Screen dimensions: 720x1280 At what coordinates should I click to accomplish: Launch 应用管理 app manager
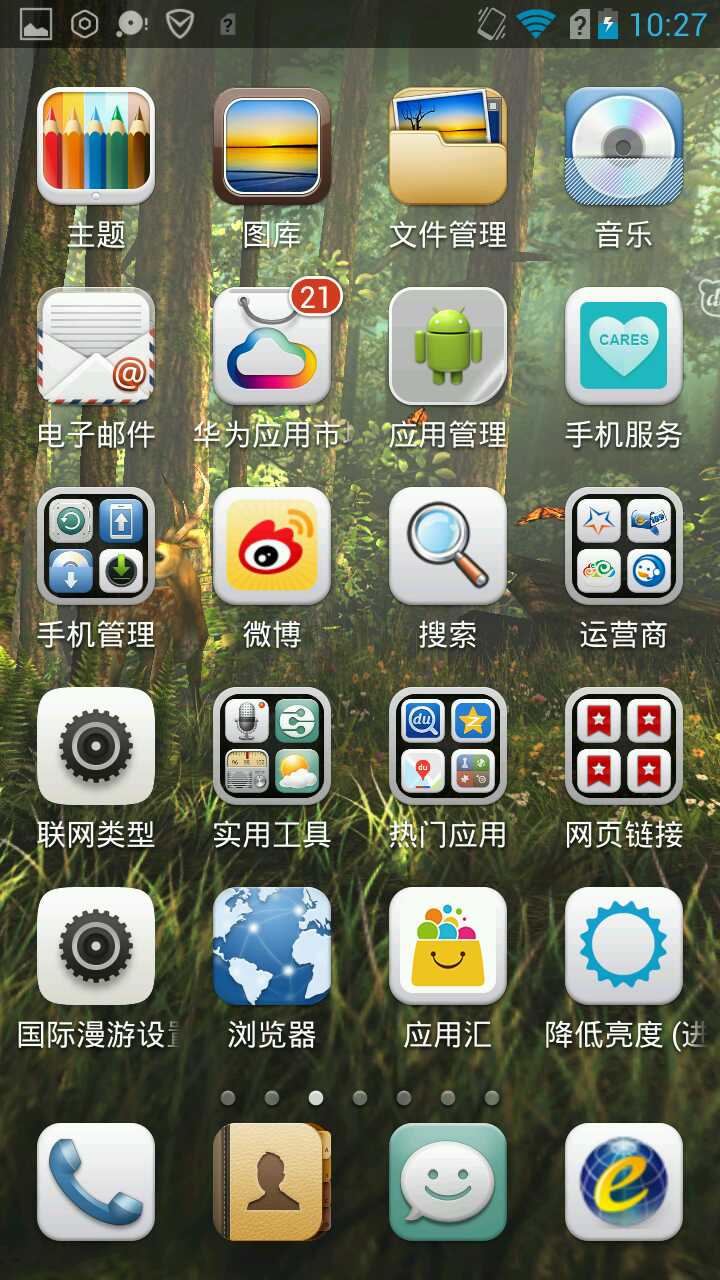point(448,347)
